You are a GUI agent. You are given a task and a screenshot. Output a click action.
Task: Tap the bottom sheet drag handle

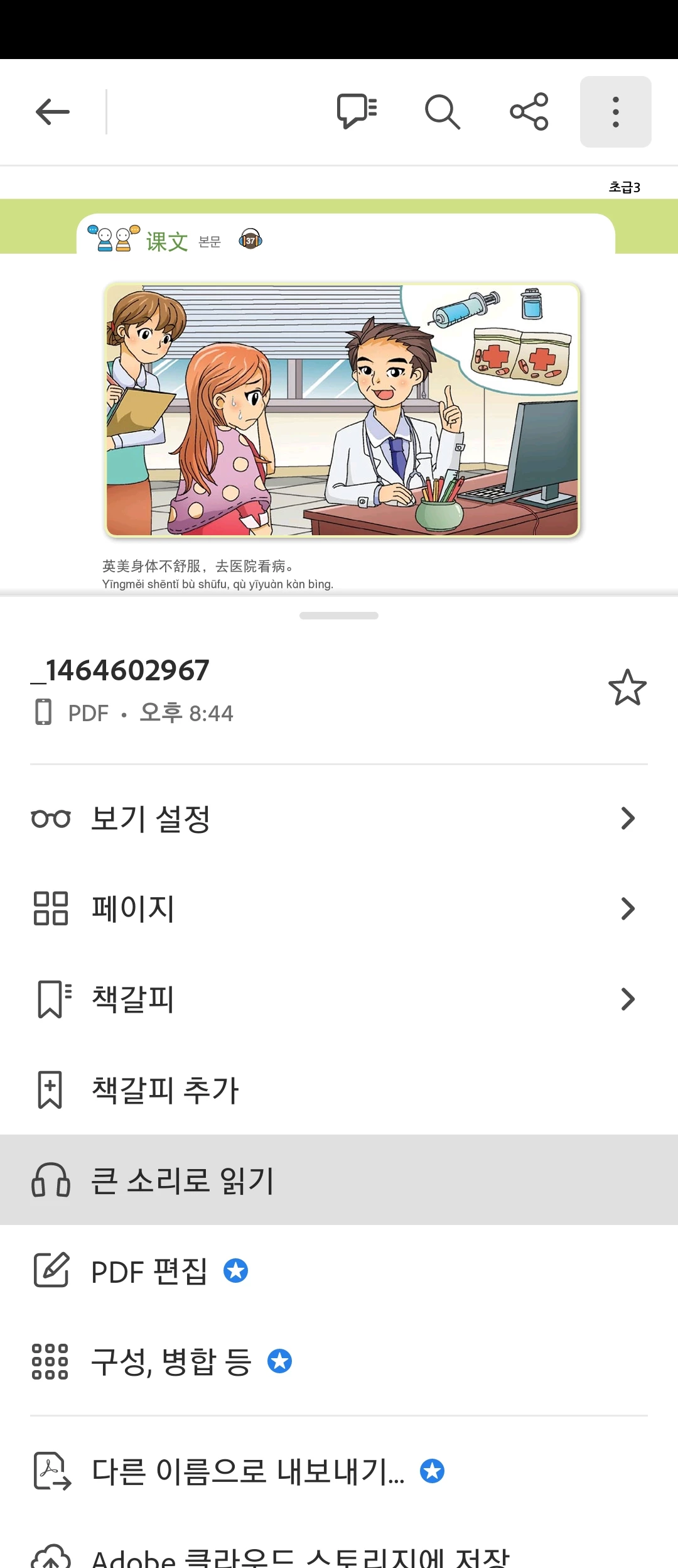pyautogui.click(x=339, y=616)
